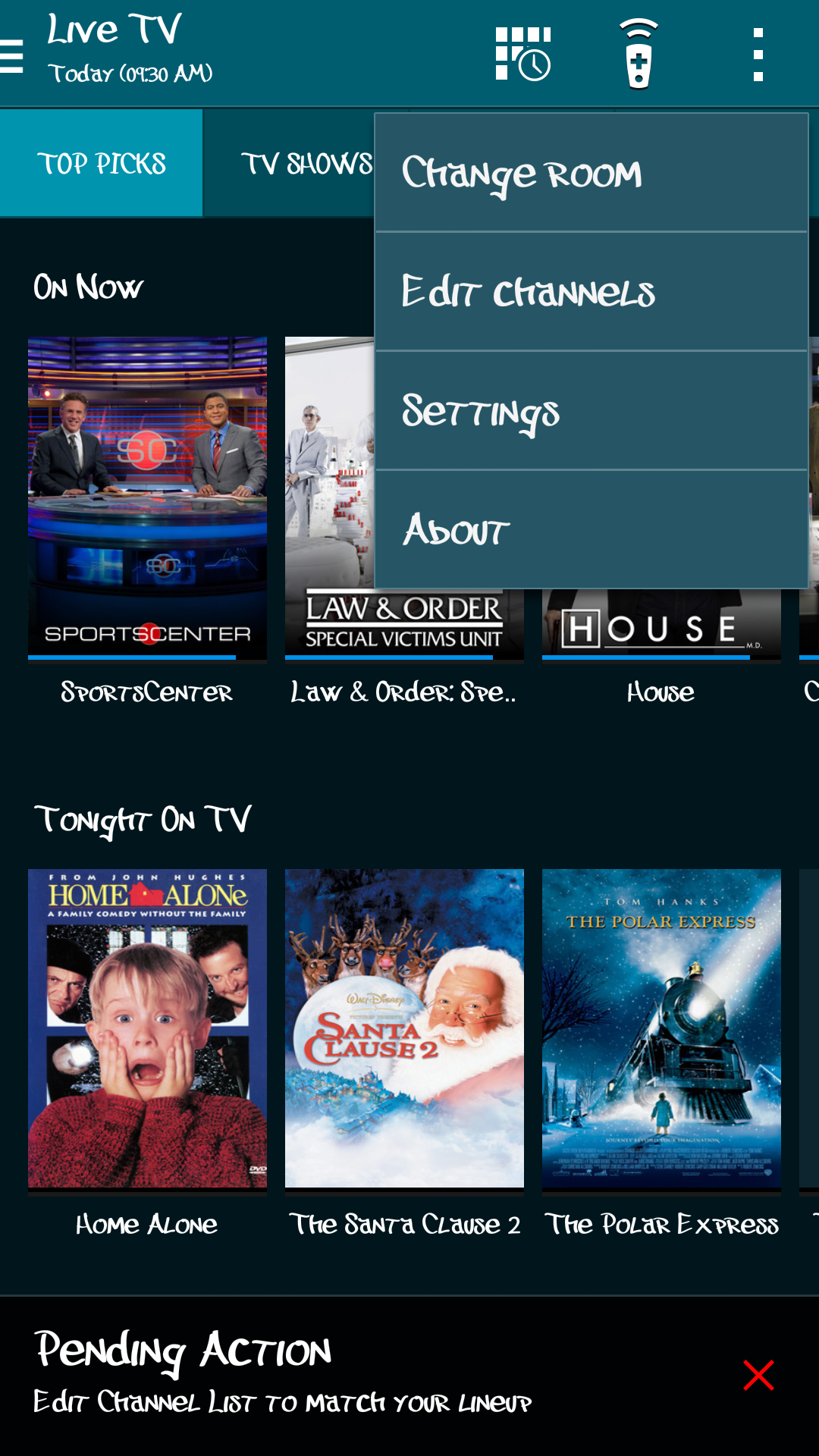
Task: Switch to the Top Picks tab
Action: click(102, 164)
